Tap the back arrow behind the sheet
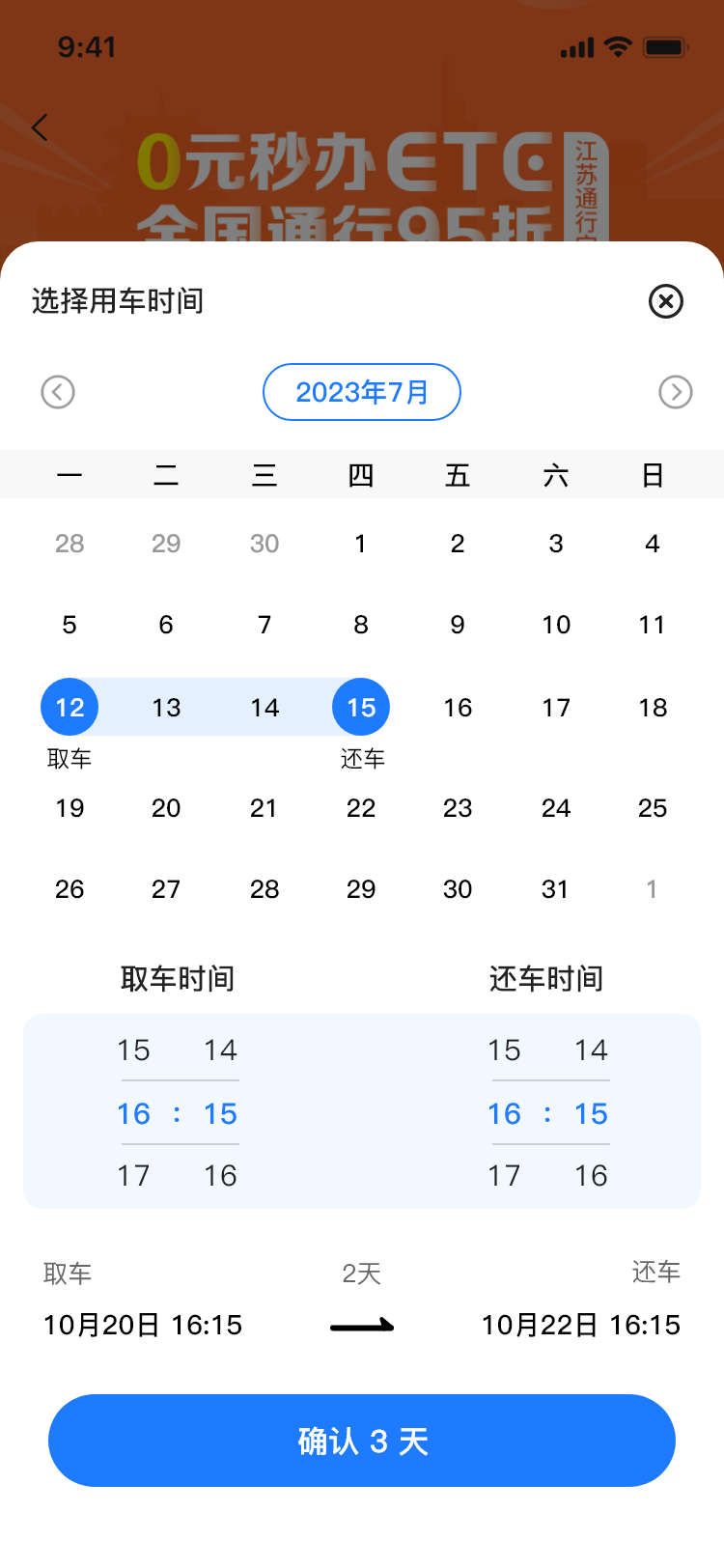724x1568 pixels. click(x=40, y=126)
